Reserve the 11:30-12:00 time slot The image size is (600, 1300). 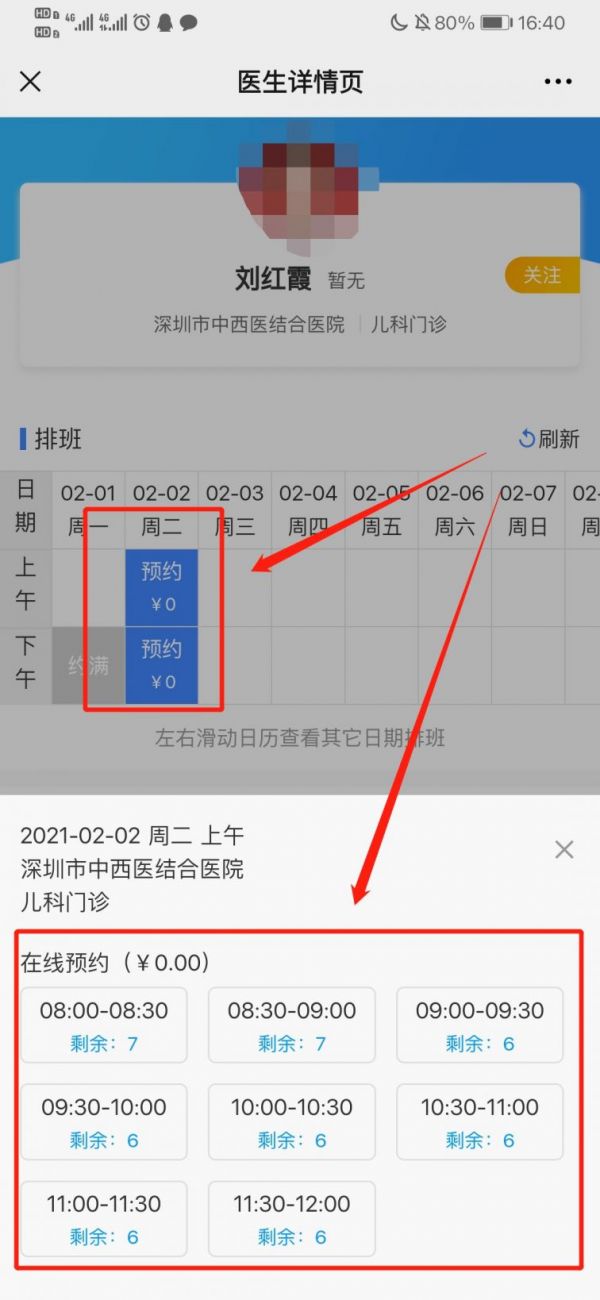tap(292, 1218)
